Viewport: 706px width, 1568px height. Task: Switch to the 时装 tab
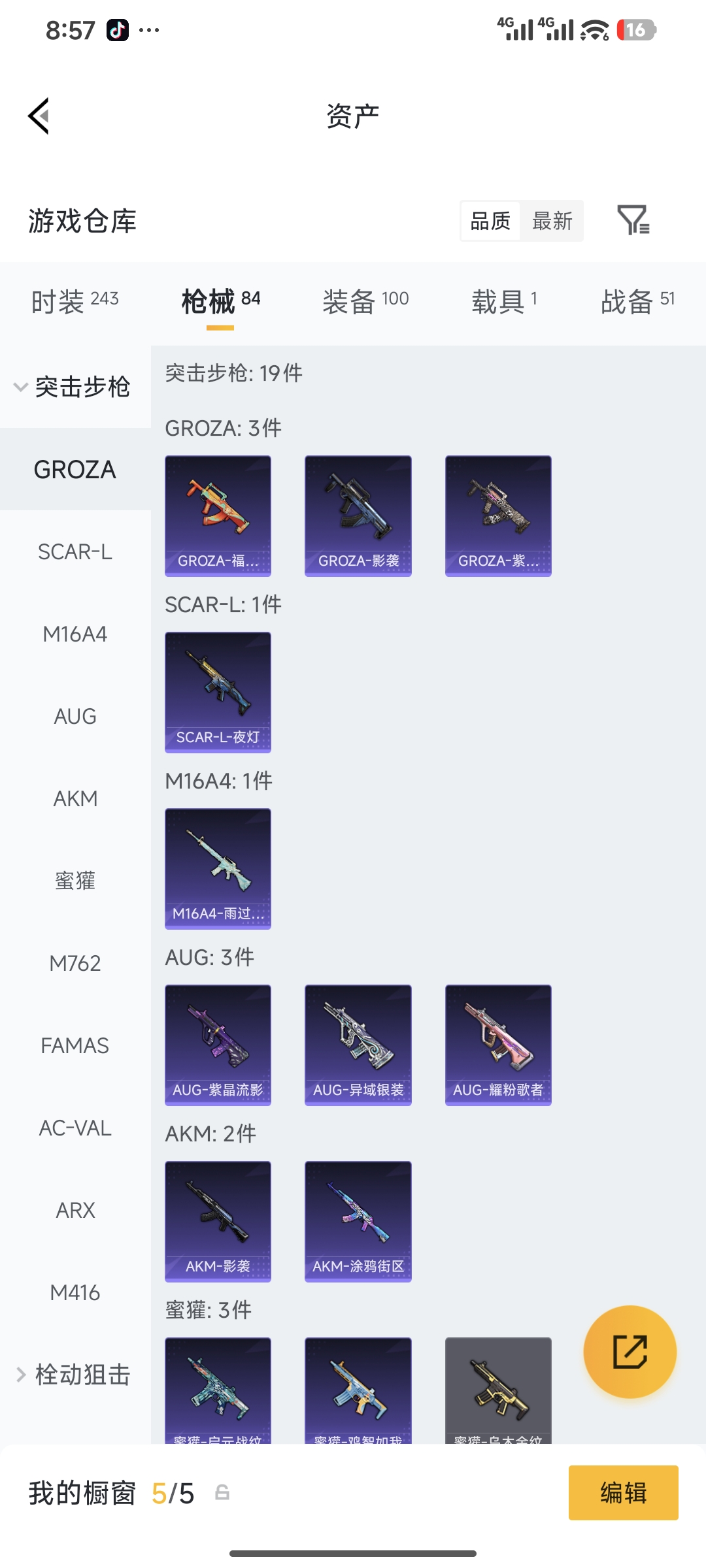click(x=75, y=301)
